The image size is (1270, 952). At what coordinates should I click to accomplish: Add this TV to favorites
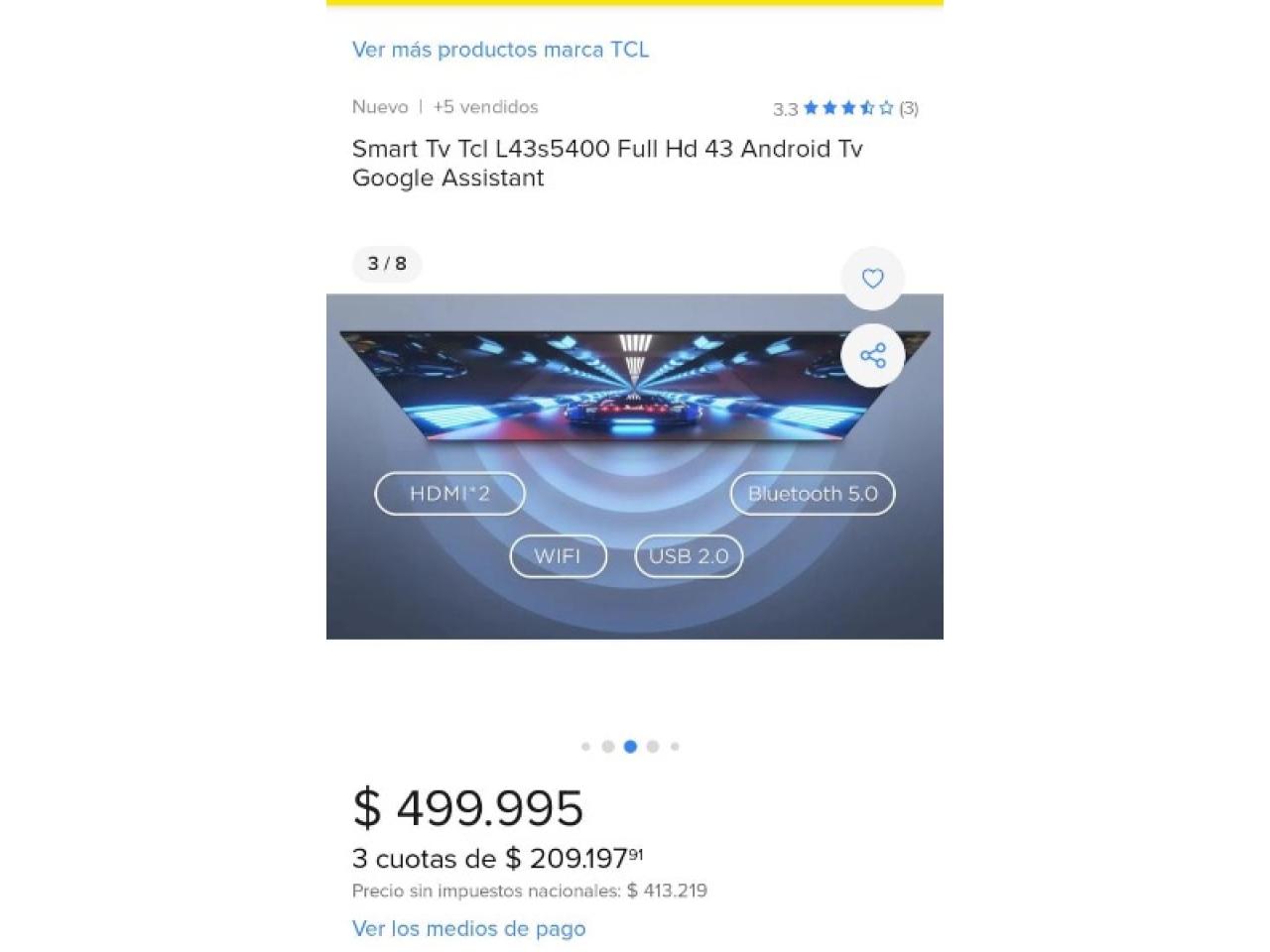pos(872,279)
